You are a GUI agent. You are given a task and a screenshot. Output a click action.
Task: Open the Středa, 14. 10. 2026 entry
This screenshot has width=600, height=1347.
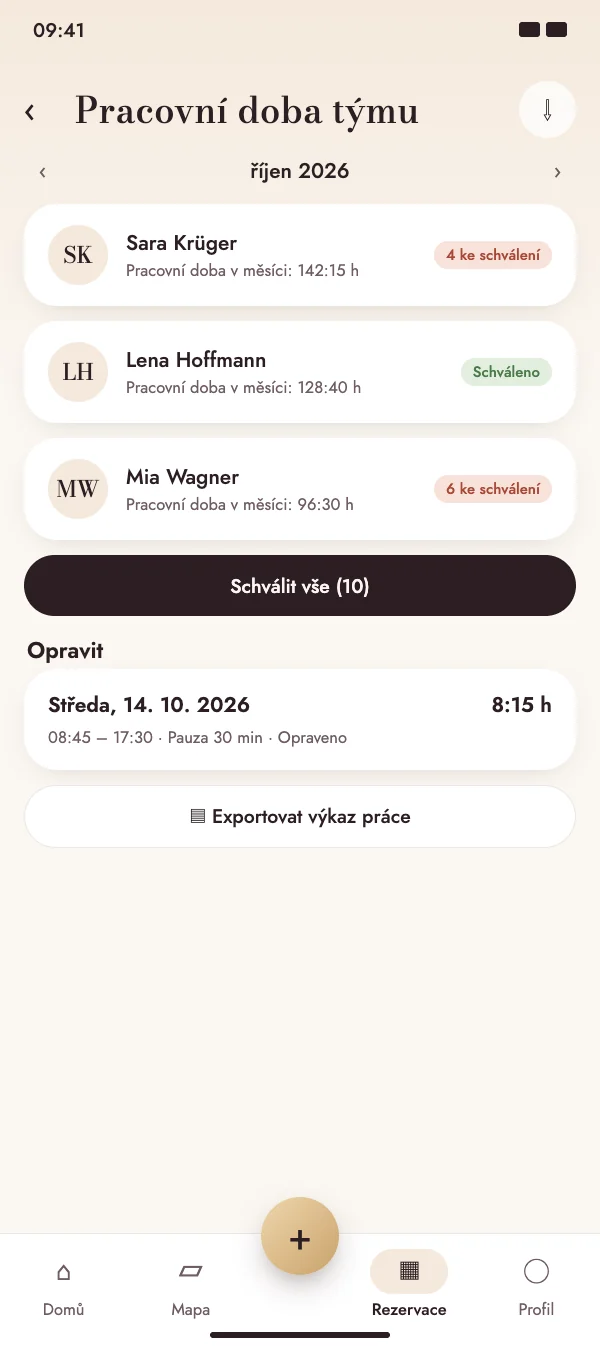[x=300, y=720]
